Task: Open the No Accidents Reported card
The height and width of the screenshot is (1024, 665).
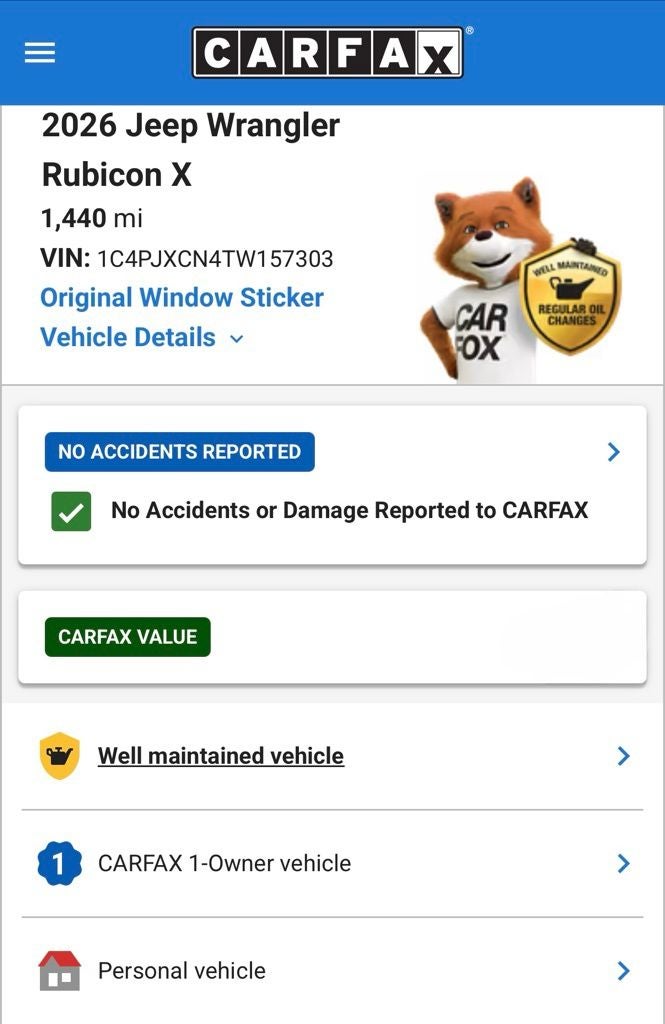Action: coord(332,485)
